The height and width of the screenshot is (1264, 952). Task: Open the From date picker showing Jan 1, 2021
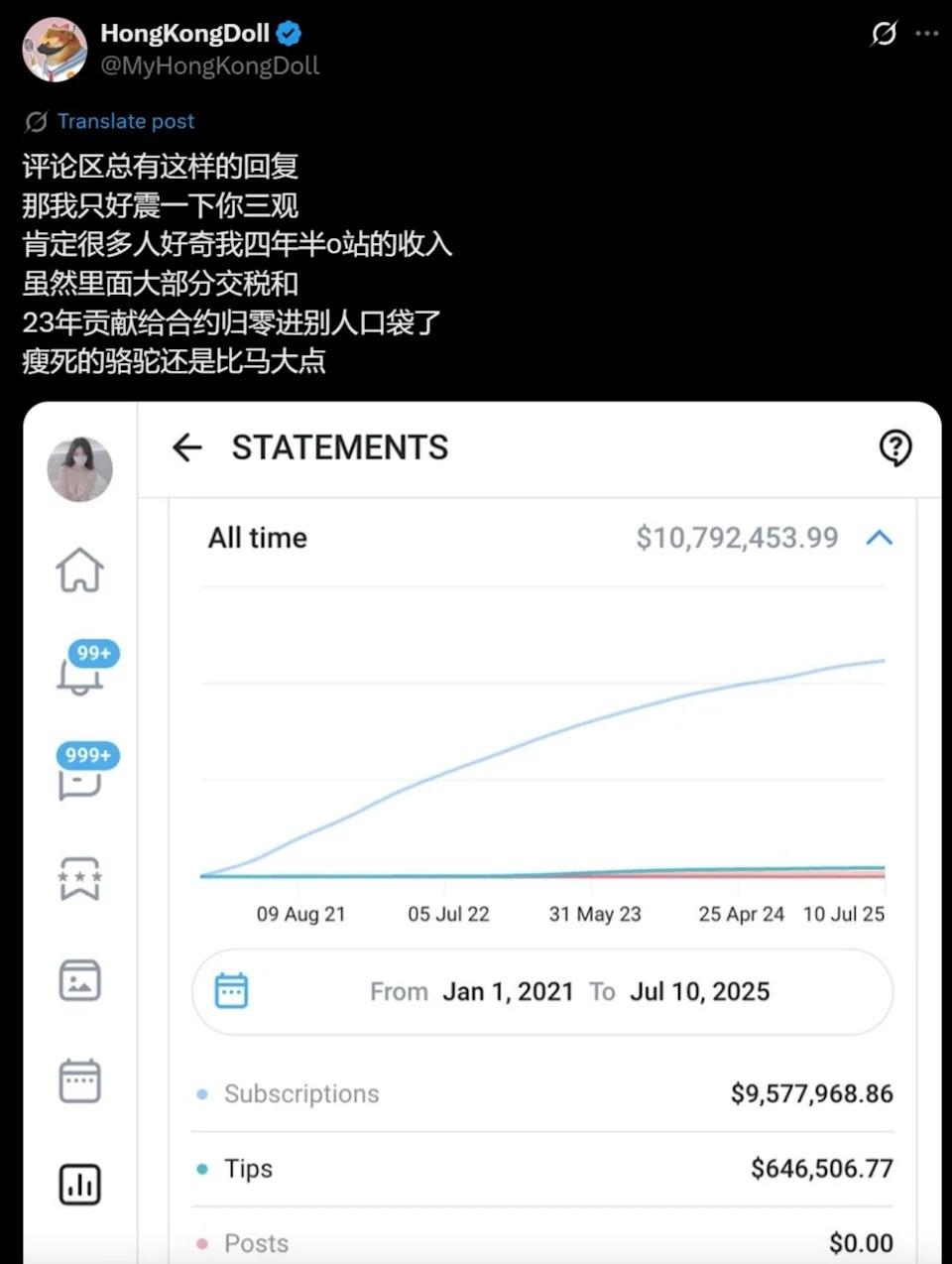[508, 990]
